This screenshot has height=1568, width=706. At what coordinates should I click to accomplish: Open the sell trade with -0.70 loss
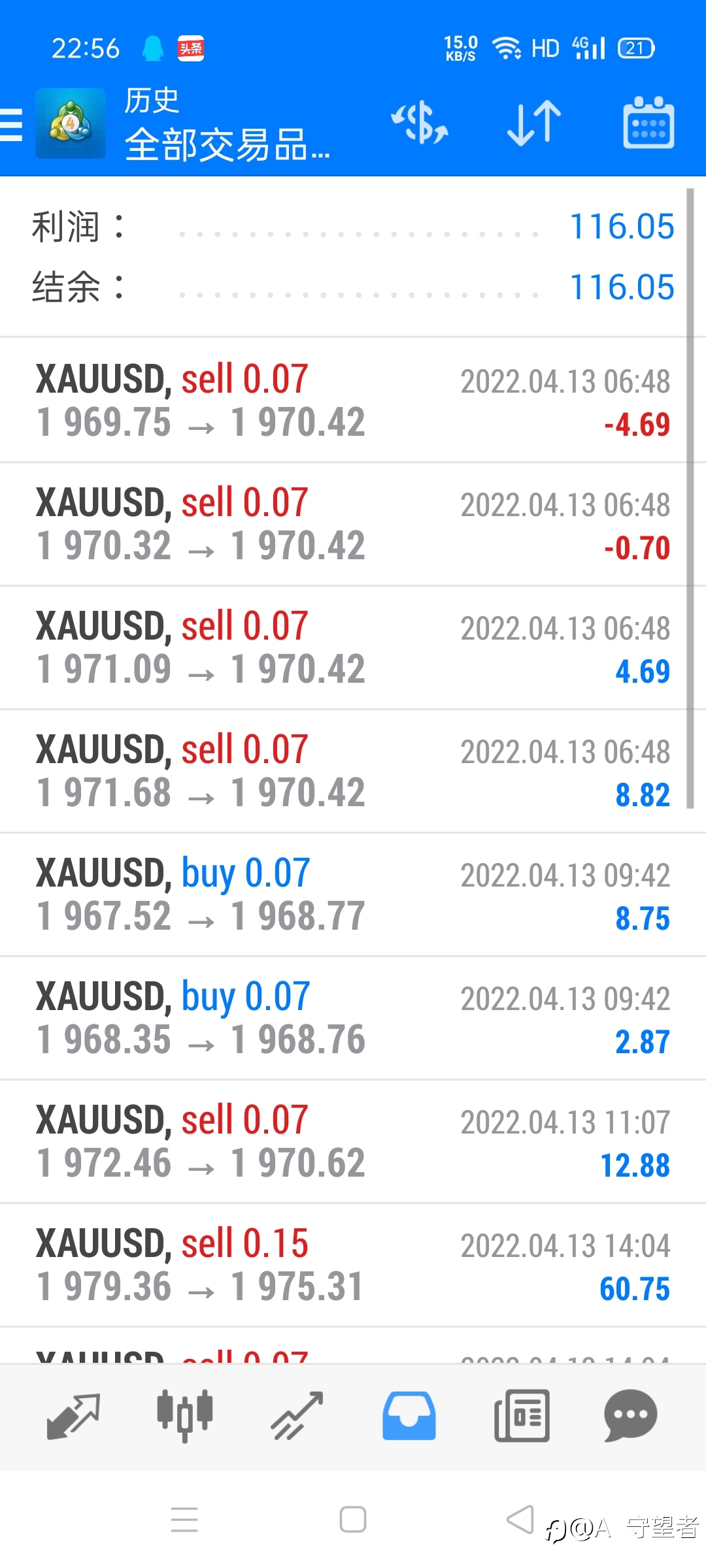coord(353,524)
